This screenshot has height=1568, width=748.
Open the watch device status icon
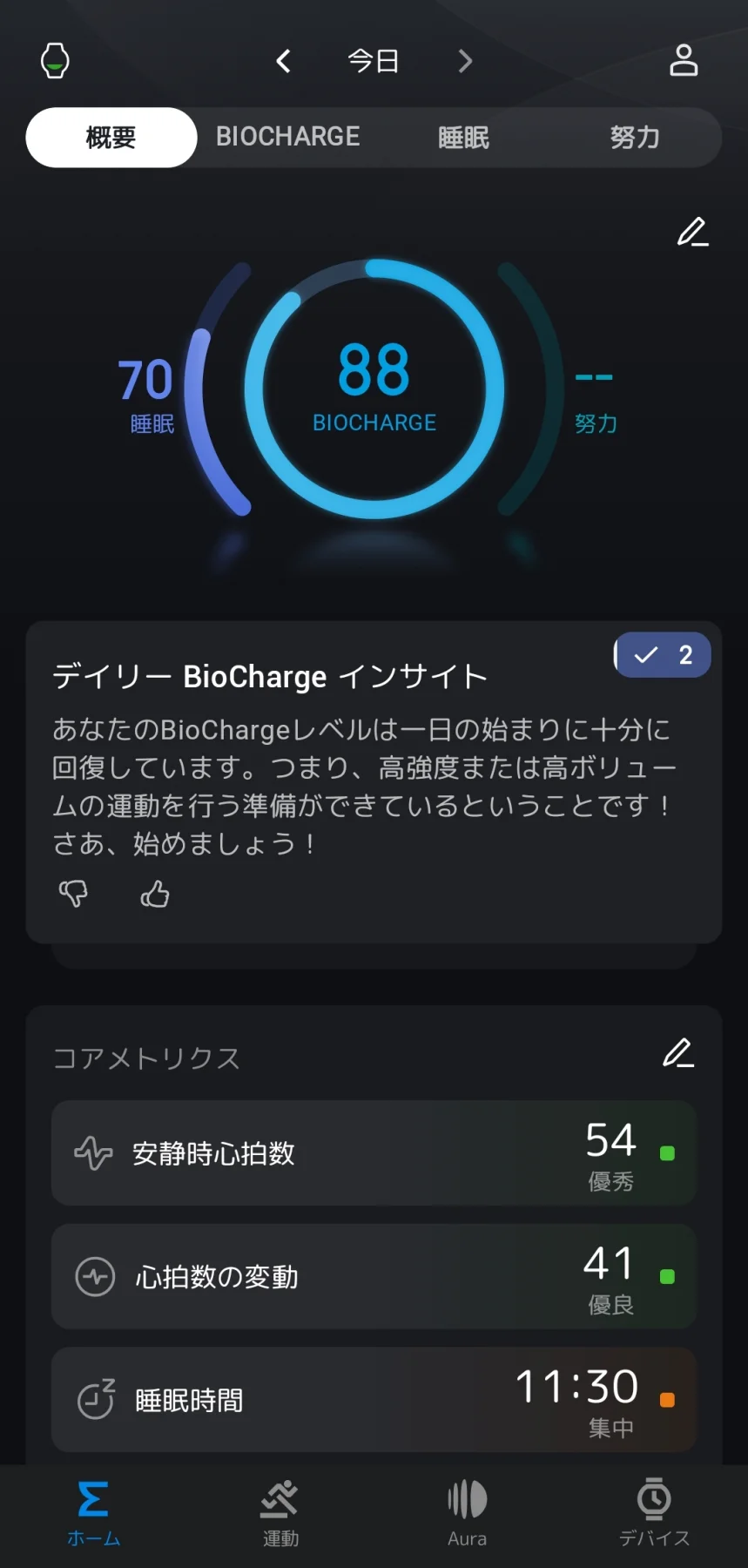click(x=55, y=60)
